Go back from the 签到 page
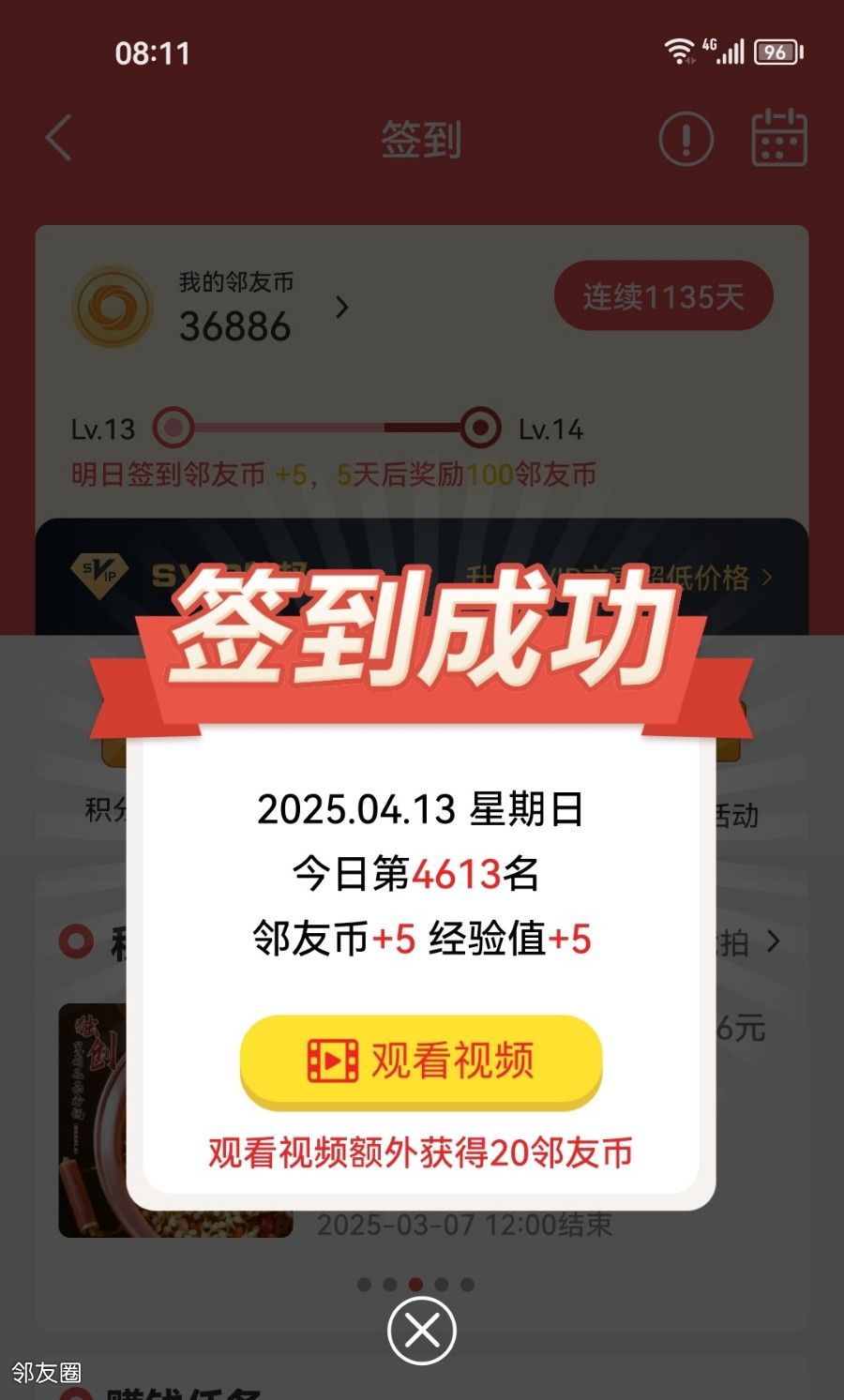Image resolution: width=844 pixels, height=1400 pixels. [58, 139]
